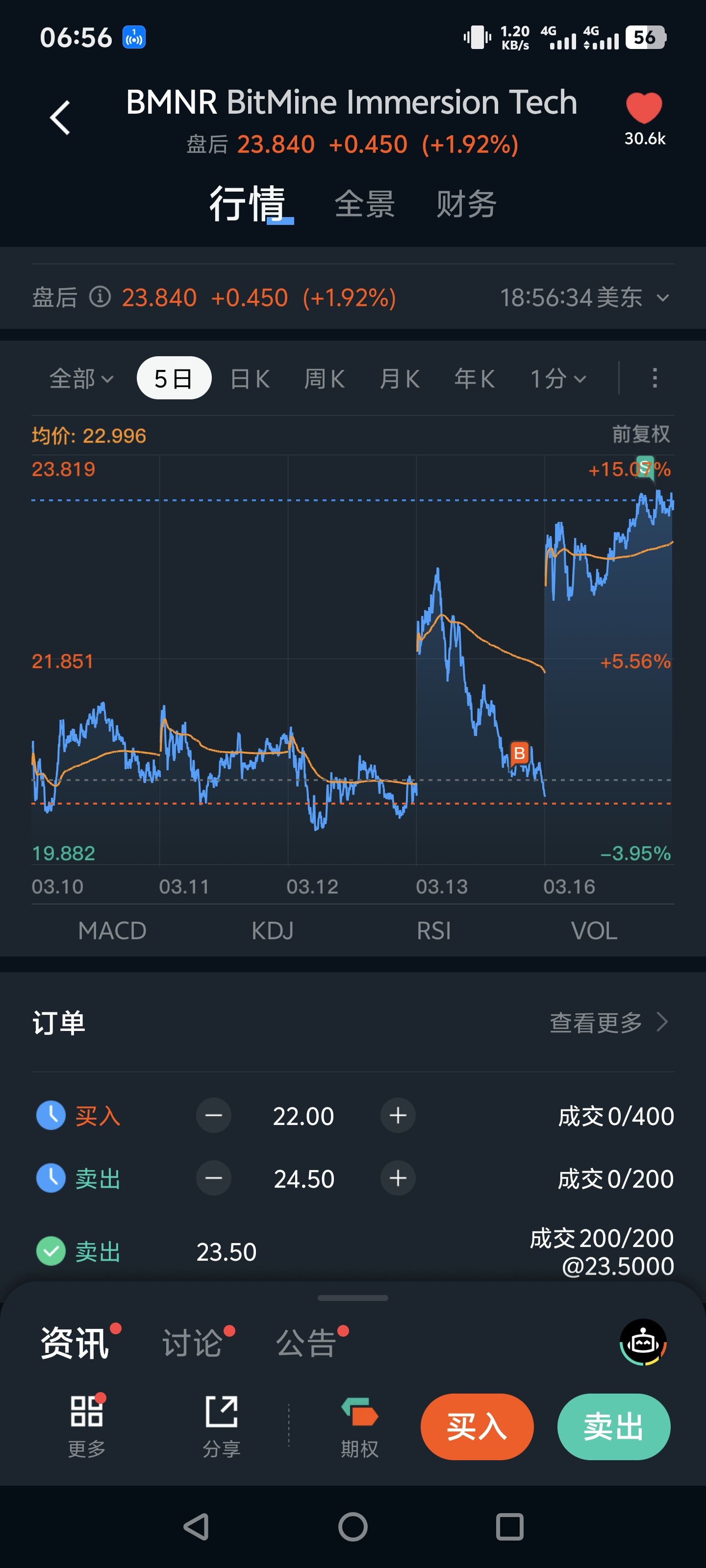This screenshot has width=706, height=1568.
Task: Select the 周K chart period
Action: pyautogui.click(x=324, y=379)
